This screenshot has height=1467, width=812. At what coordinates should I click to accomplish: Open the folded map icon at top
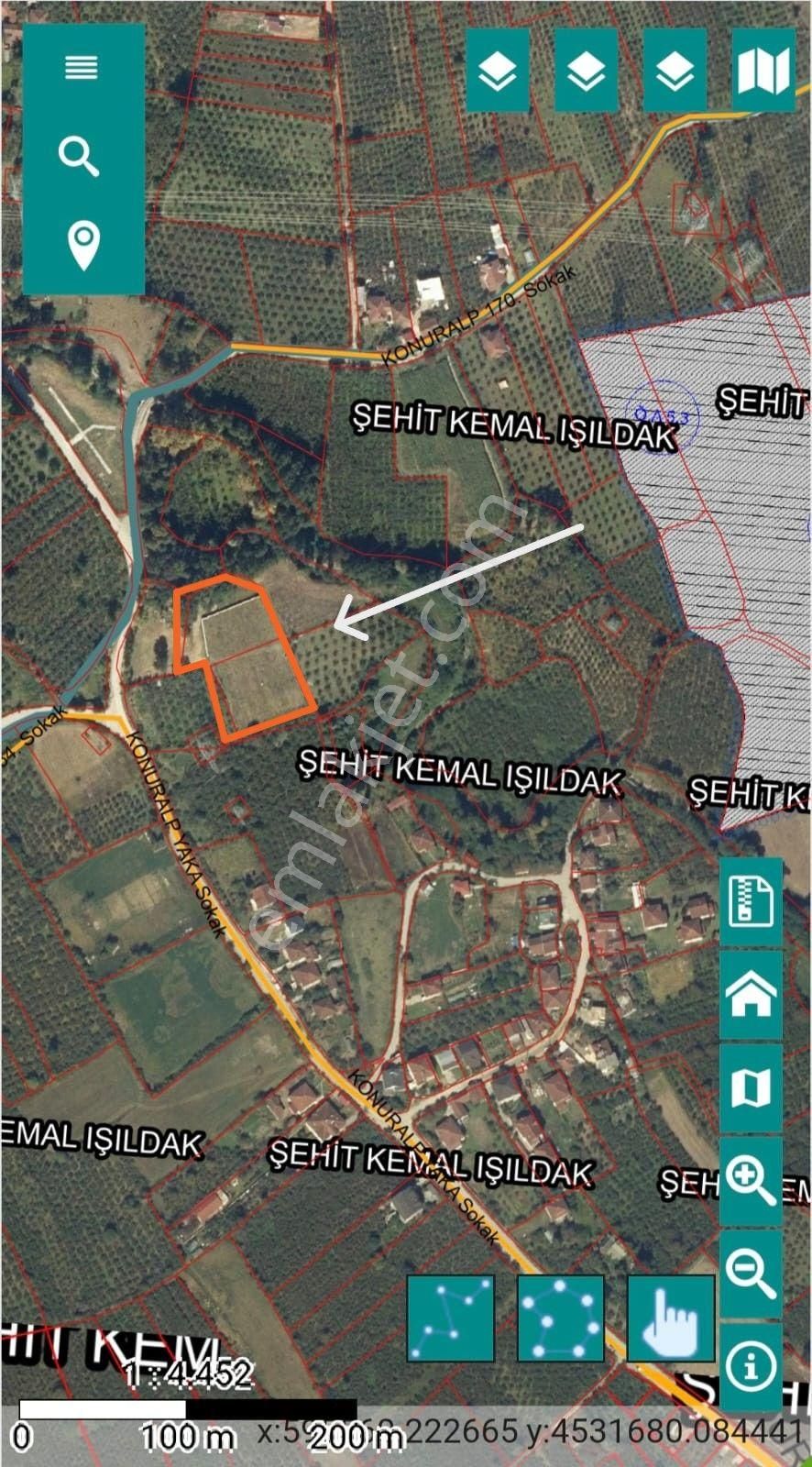763,70
